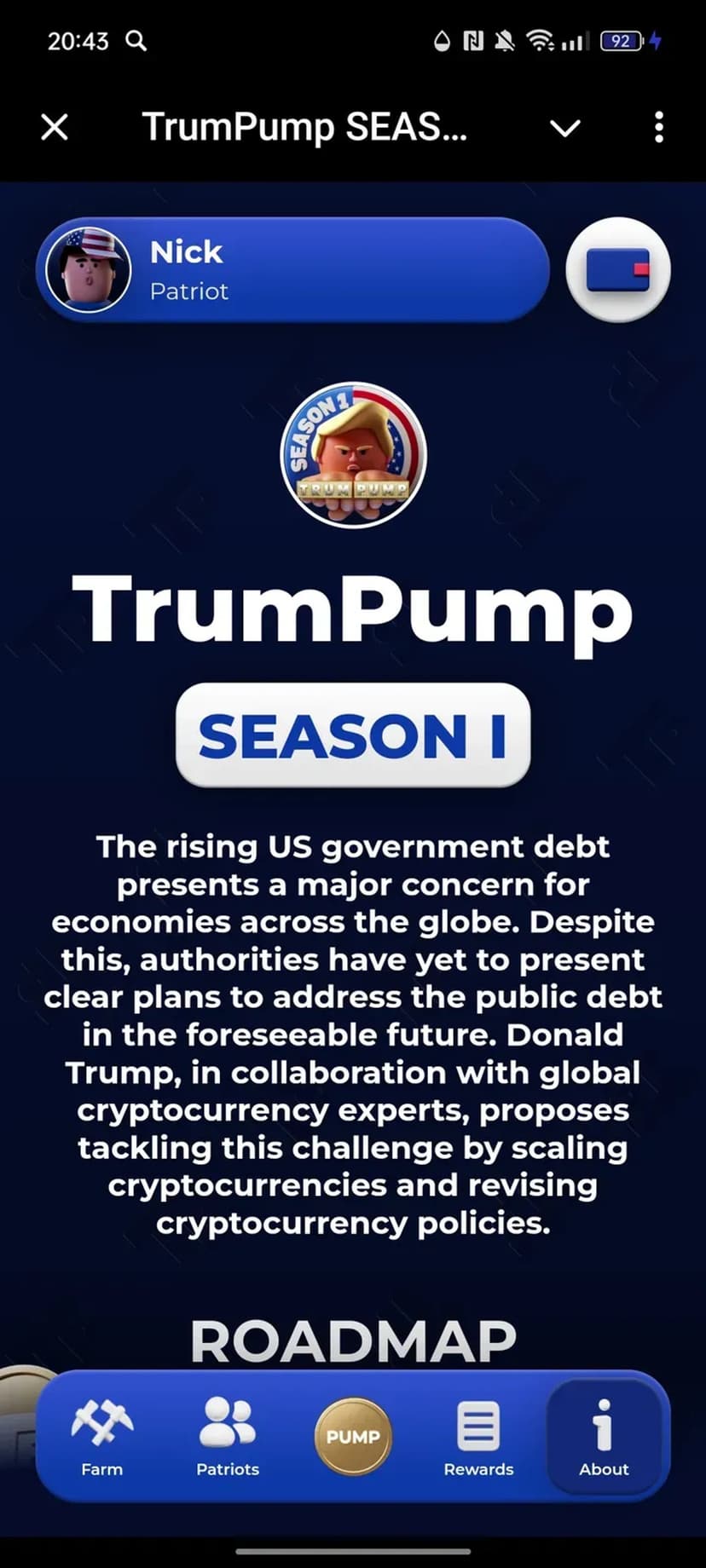
Task: Close the TrumPump mini app
Action: pyautogui.click(x=55, y=128)
